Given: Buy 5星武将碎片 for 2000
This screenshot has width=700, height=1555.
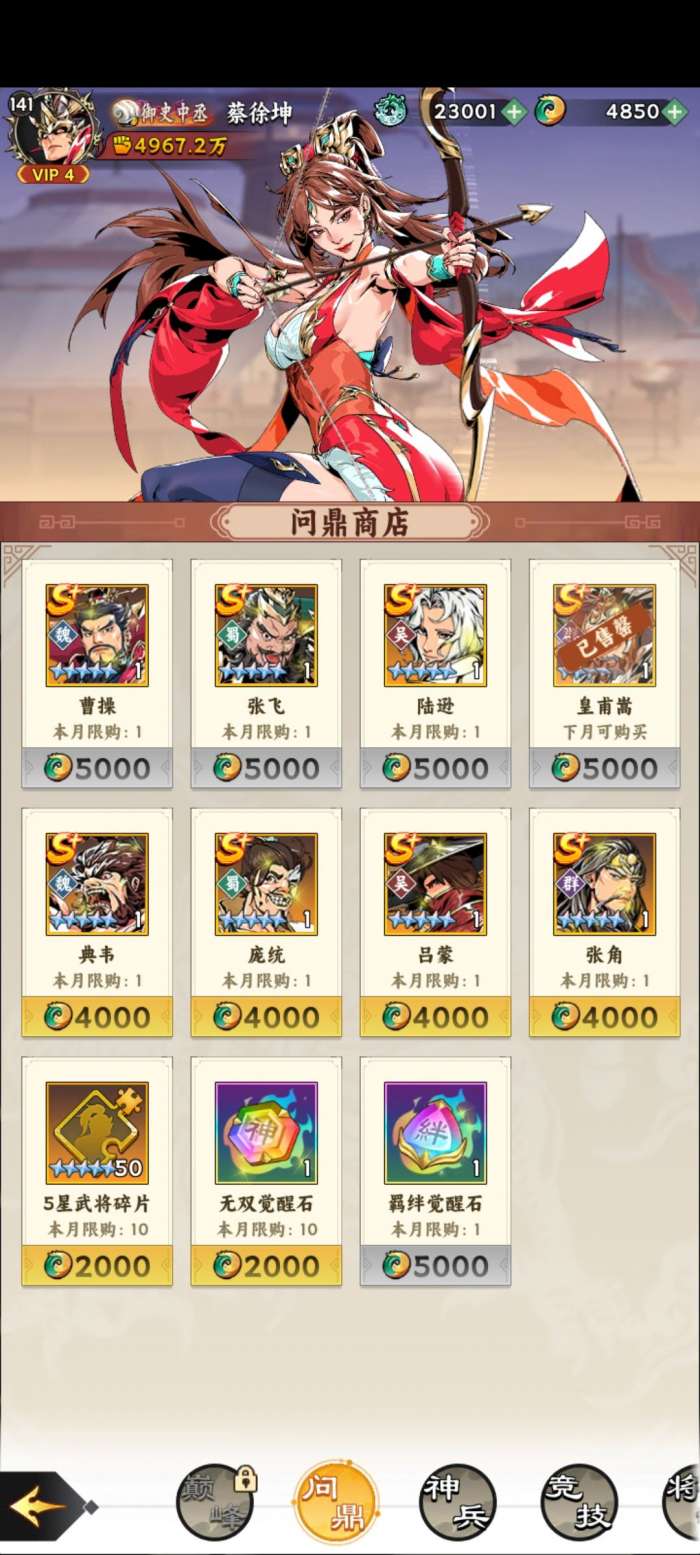Looking at the screenshot, I should [x=97, y=1265].
